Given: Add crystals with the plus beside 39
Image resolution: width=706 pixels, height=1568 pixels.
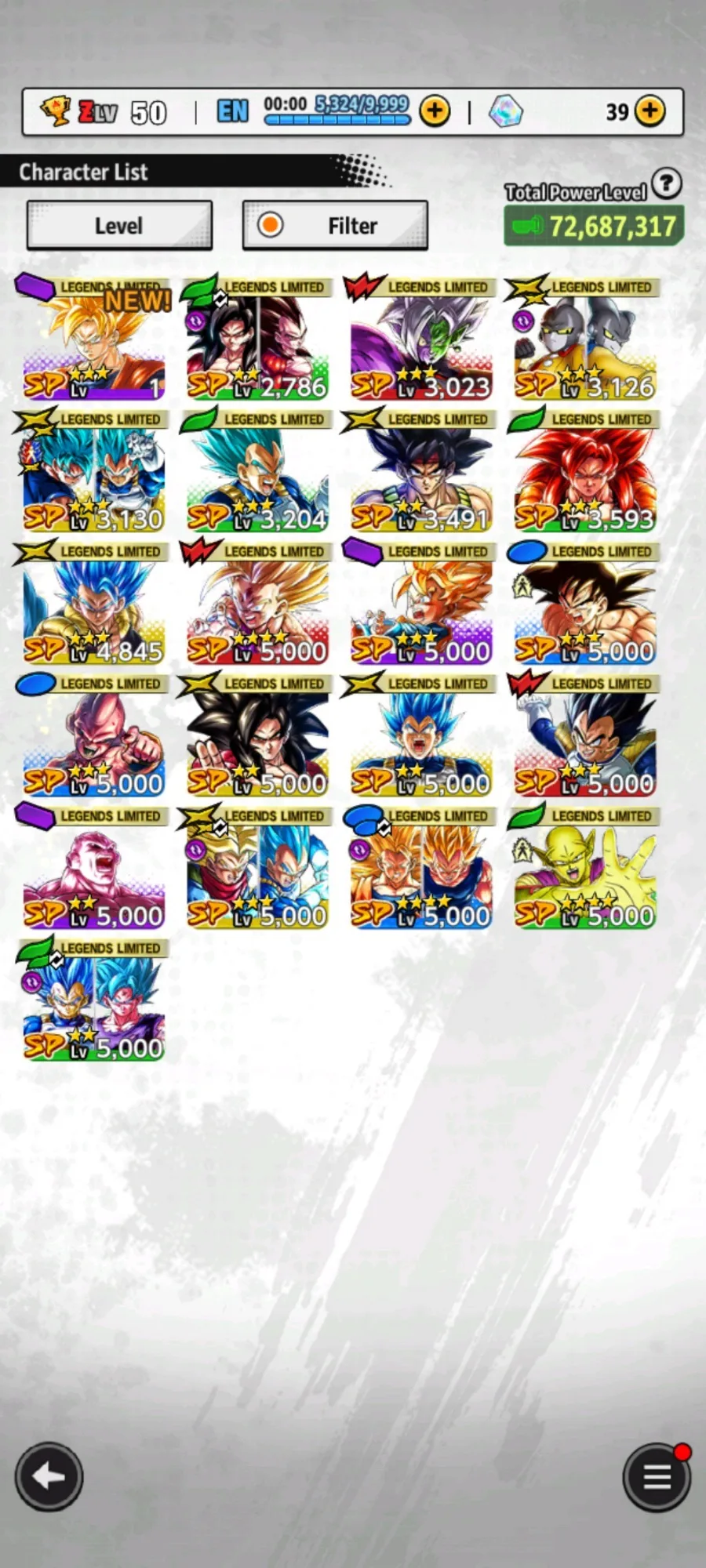Looking at the screenshot, I should click(x=650, y=111).
